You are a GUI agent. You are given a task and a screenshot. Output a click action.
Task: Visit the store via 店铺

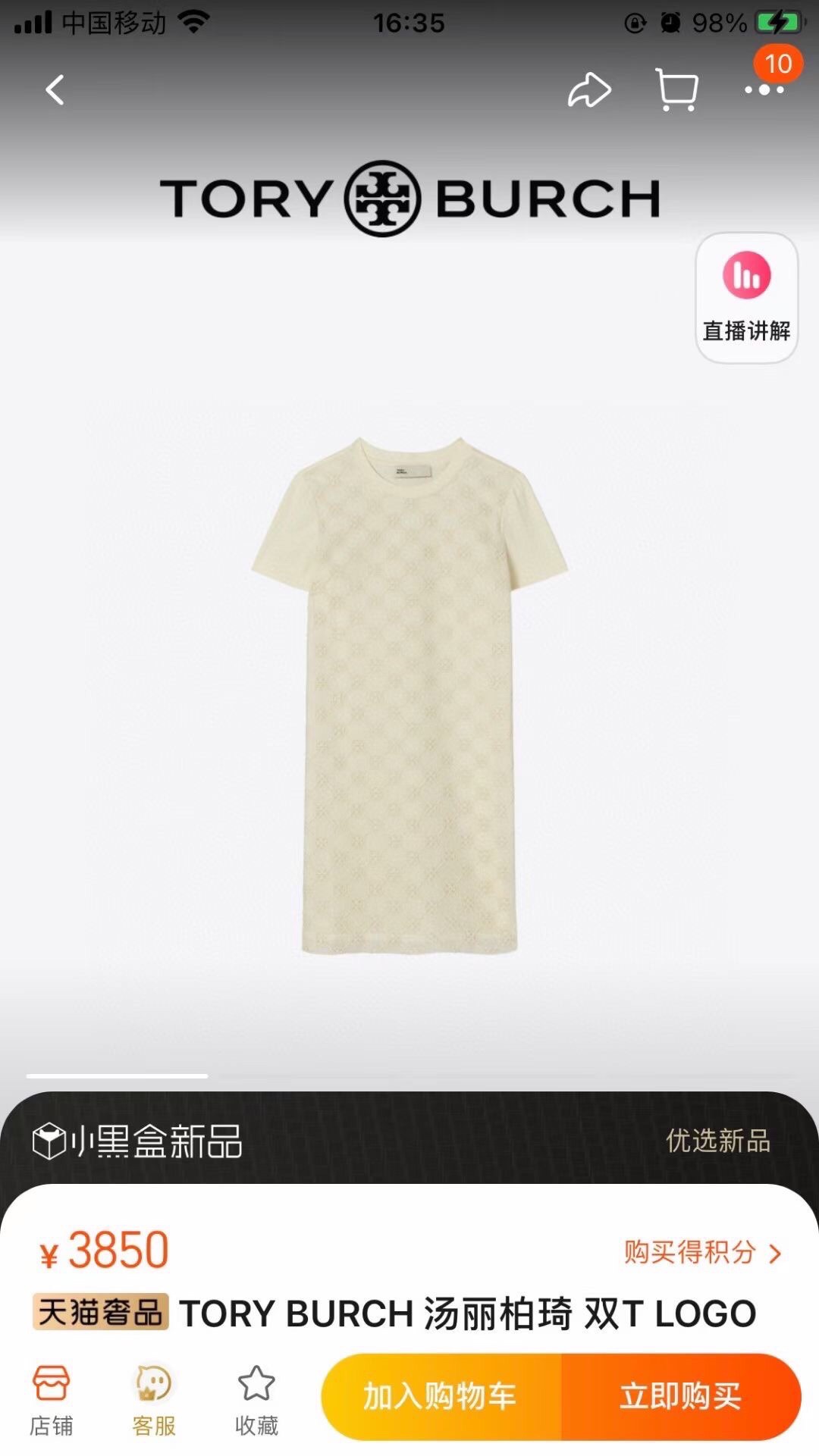[52, 1400]
